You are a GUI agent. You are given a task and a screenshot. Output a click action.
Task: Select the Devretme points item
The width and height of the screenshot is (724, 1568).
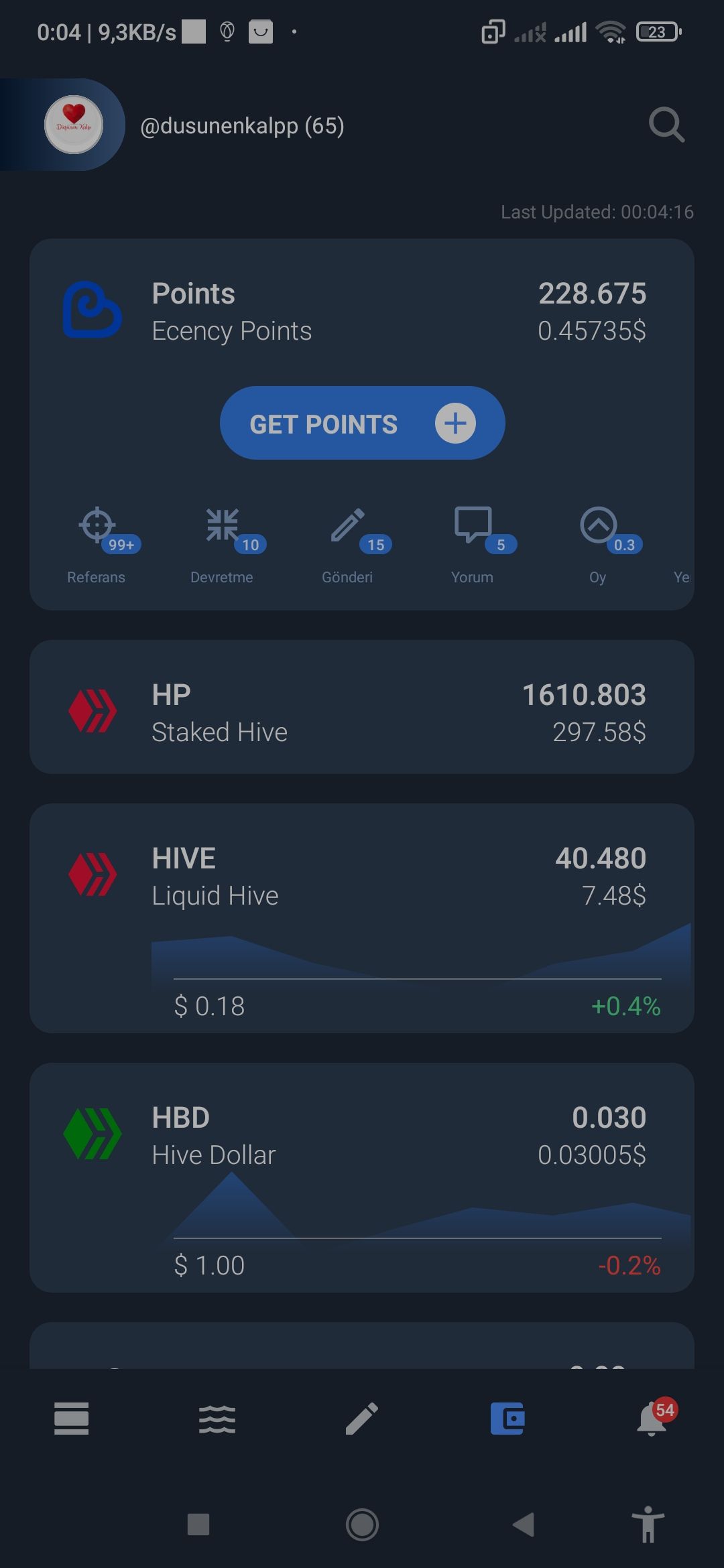pyautogui.click(x=223, y=543)
